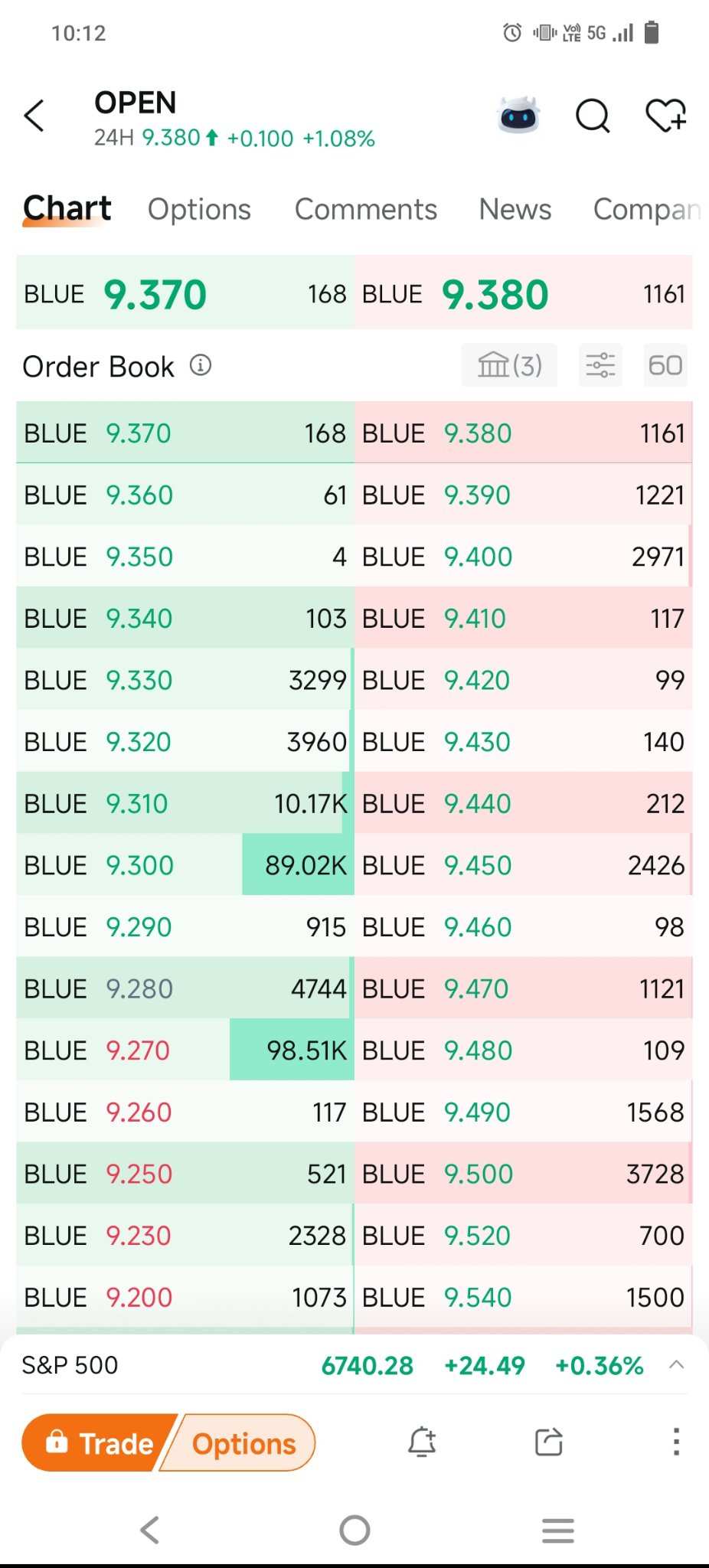Screen dimensions: 709x1568
Task: Switch to the Options tab
Action: [199, 210]
